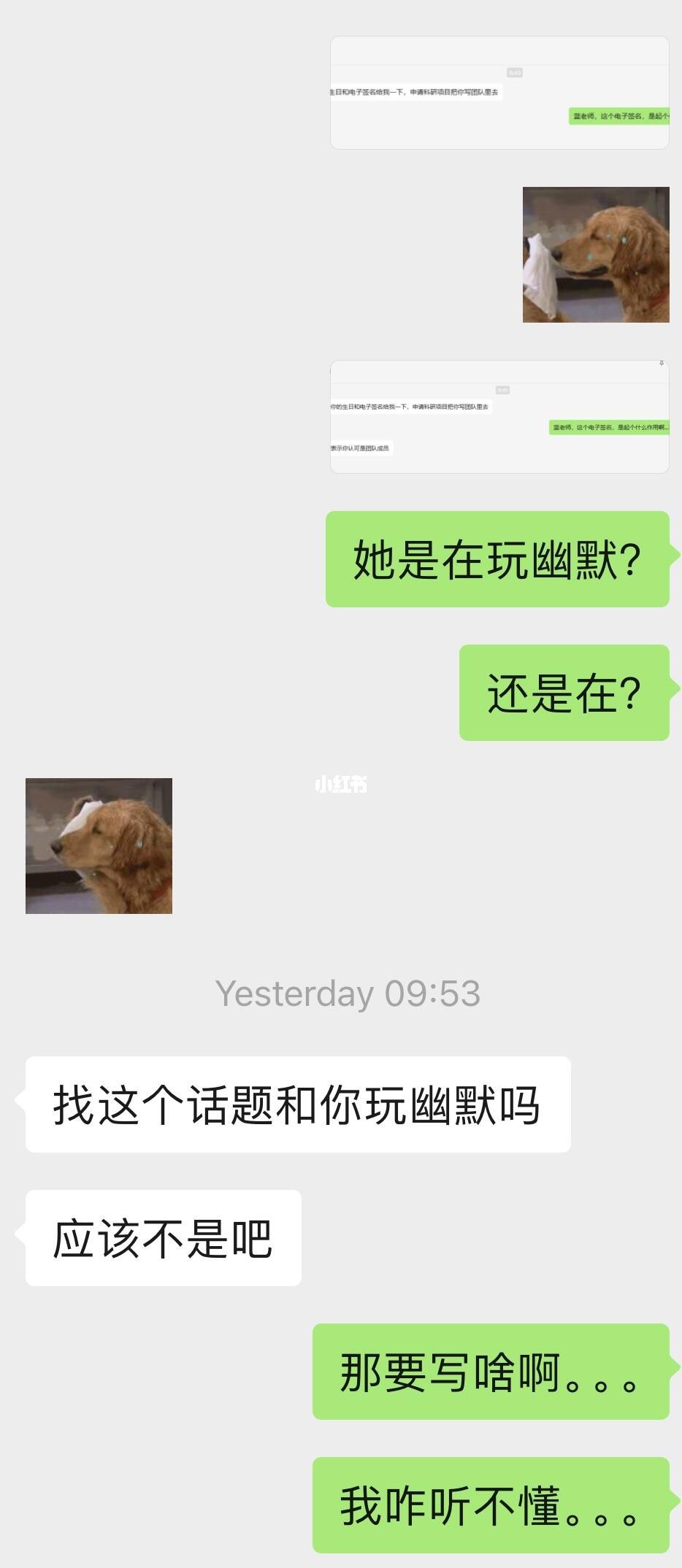Image resolution: width=682 pixels, height=1568 pixels.
Task: Click the crying dog sticker on the right
Action: (595, 254)
